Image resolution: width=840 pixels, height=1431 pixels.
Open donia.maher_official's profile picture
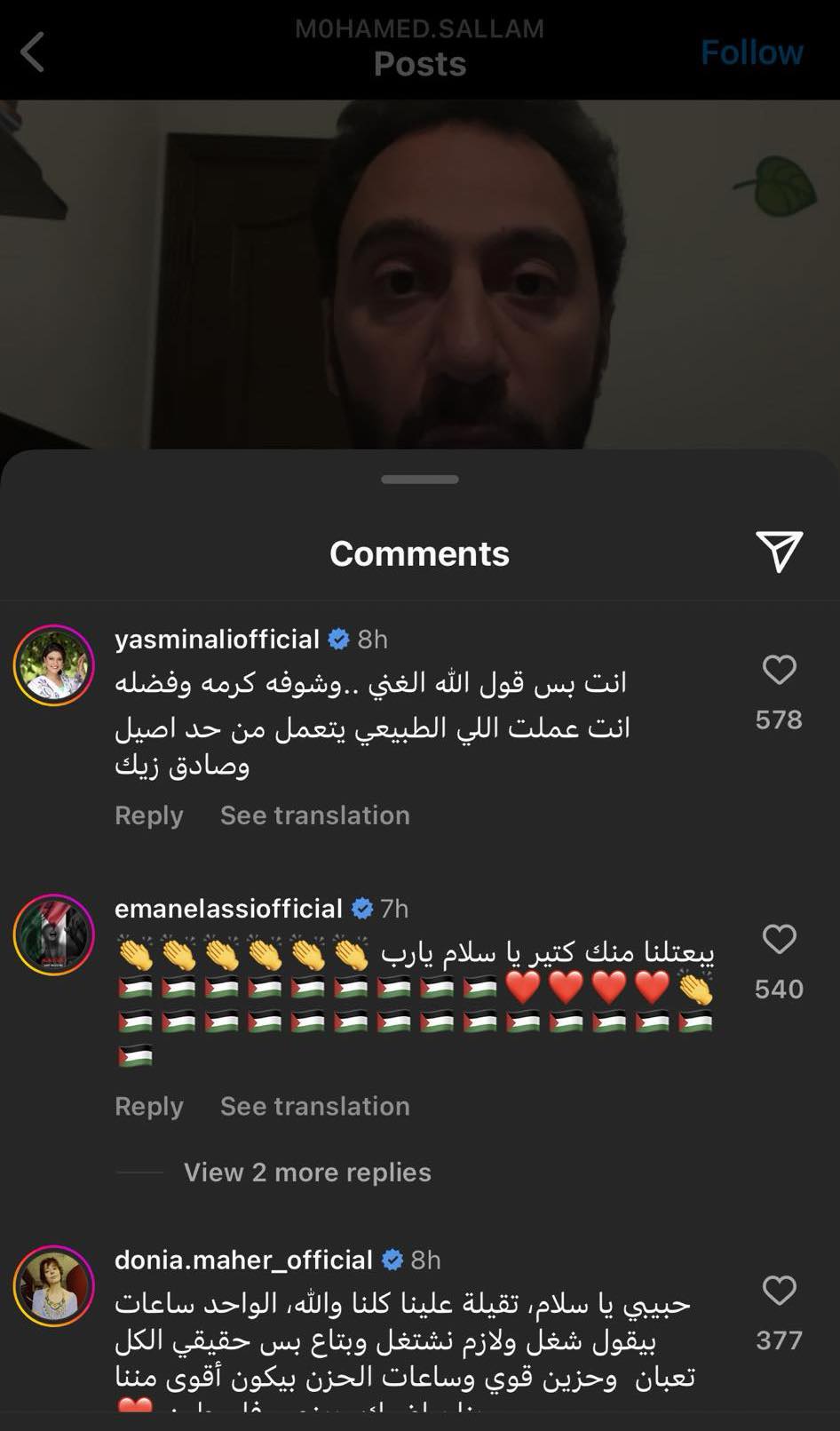[54, 1285]
